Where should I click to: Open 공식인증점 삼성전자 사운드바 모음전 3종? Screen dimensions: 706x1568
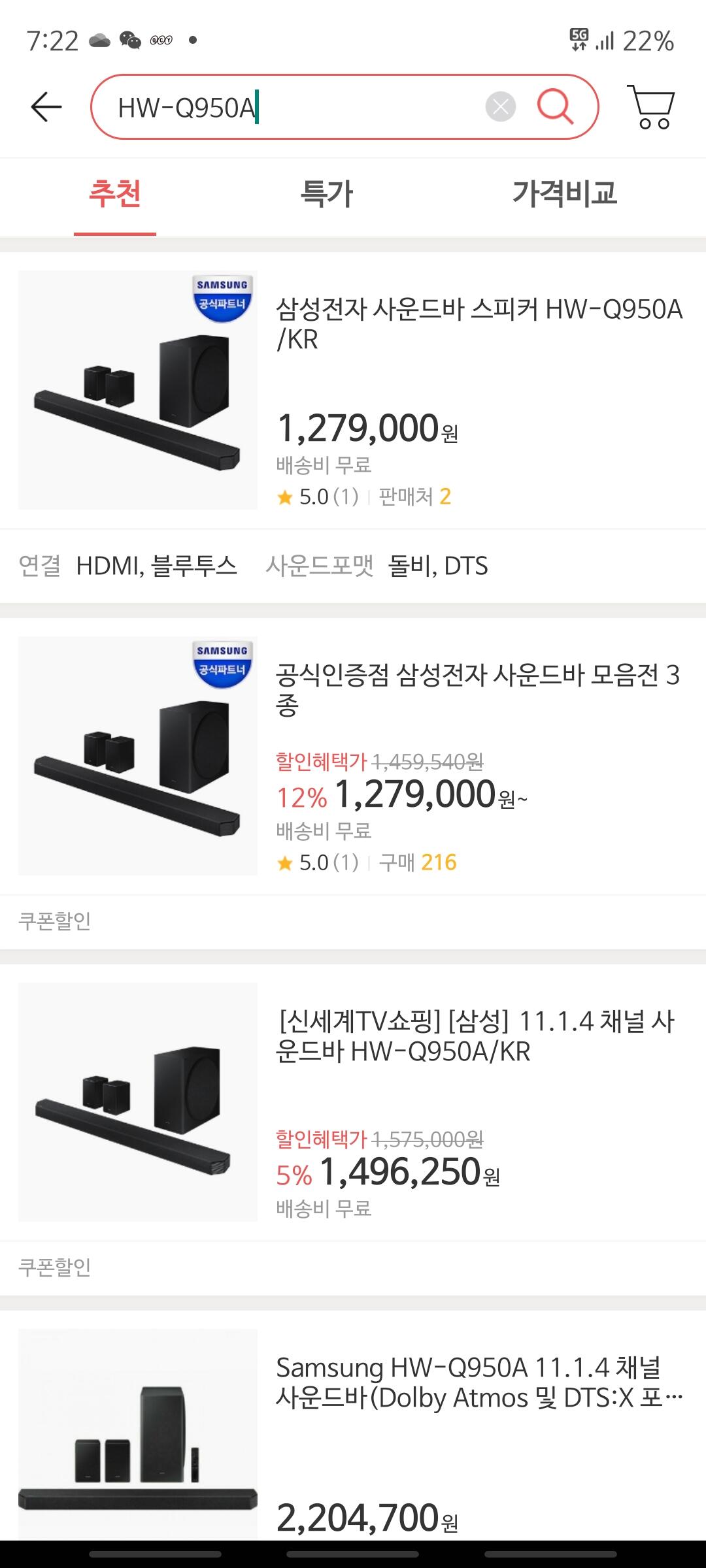pyautogui.click(x=477, y=689)
